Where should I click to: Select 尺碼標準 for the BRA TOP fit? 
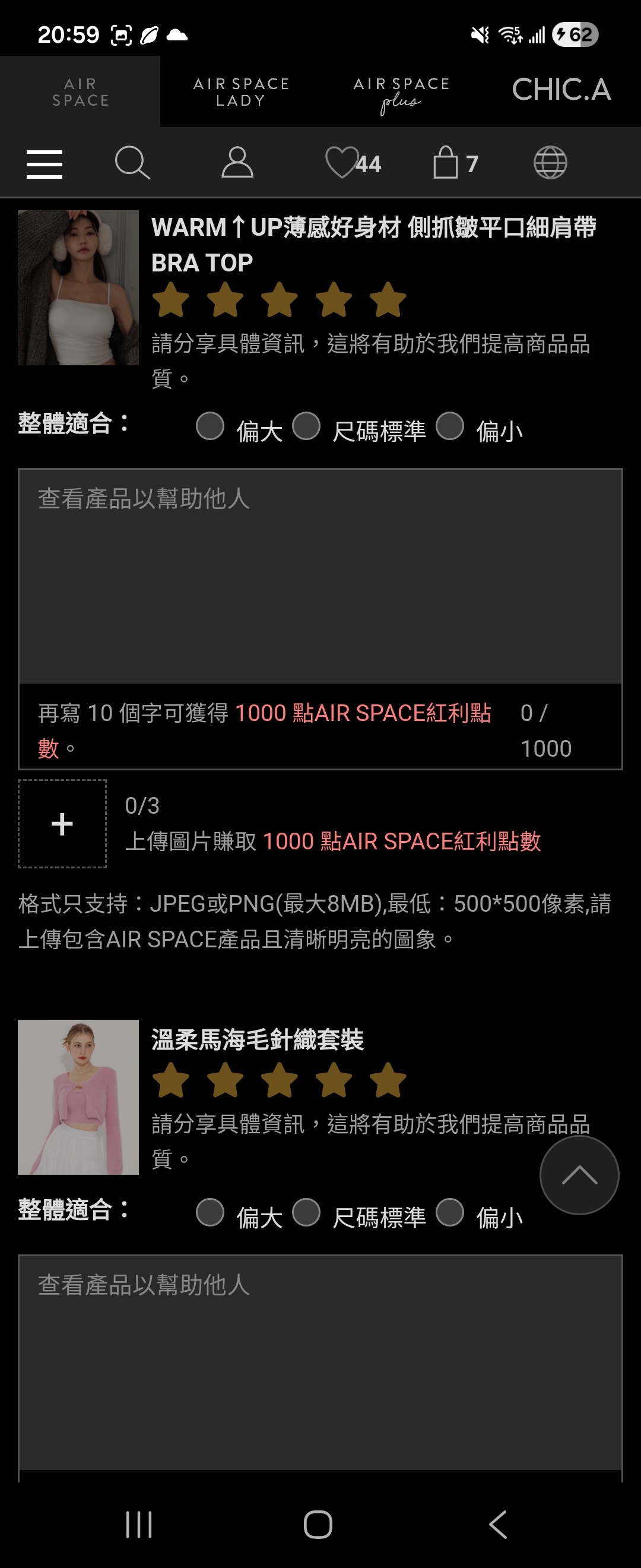(x=306, y=426)
